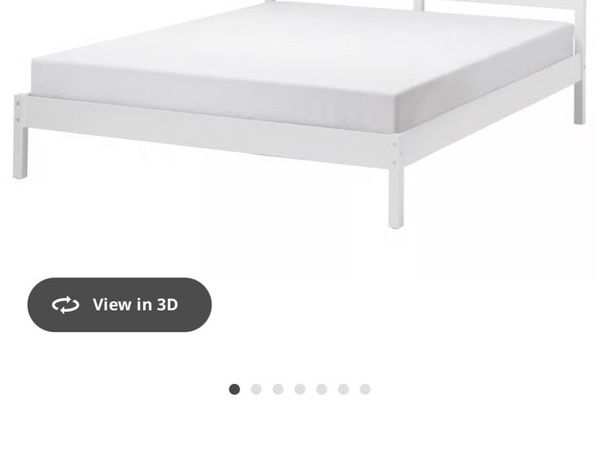The height and width of the screenshot is (450, 600).
Task: Open the View in 3D viewer
Action: click(x=119, y=305)
